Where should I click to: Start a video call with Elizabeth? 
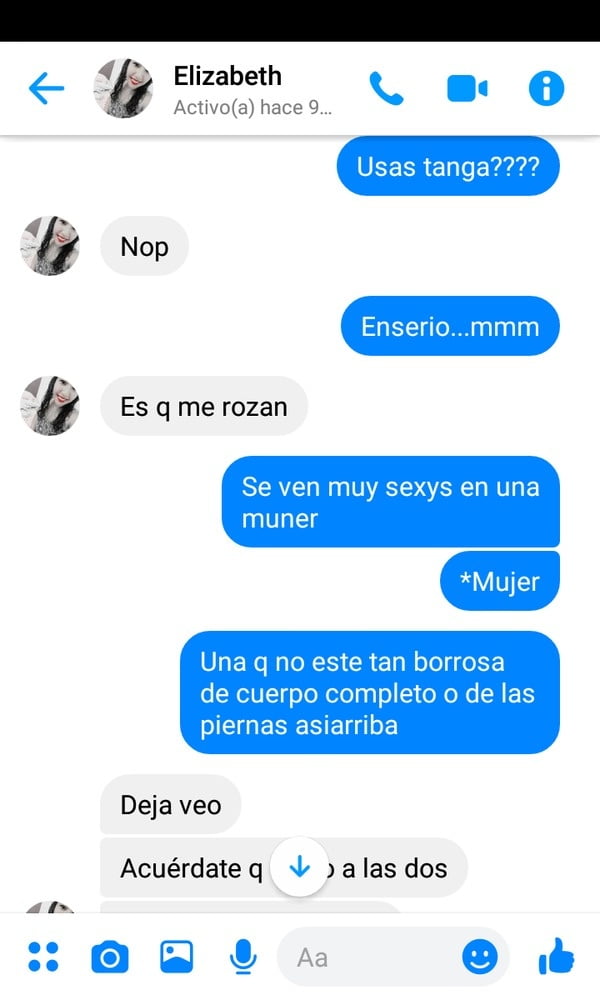click(467, 88)
